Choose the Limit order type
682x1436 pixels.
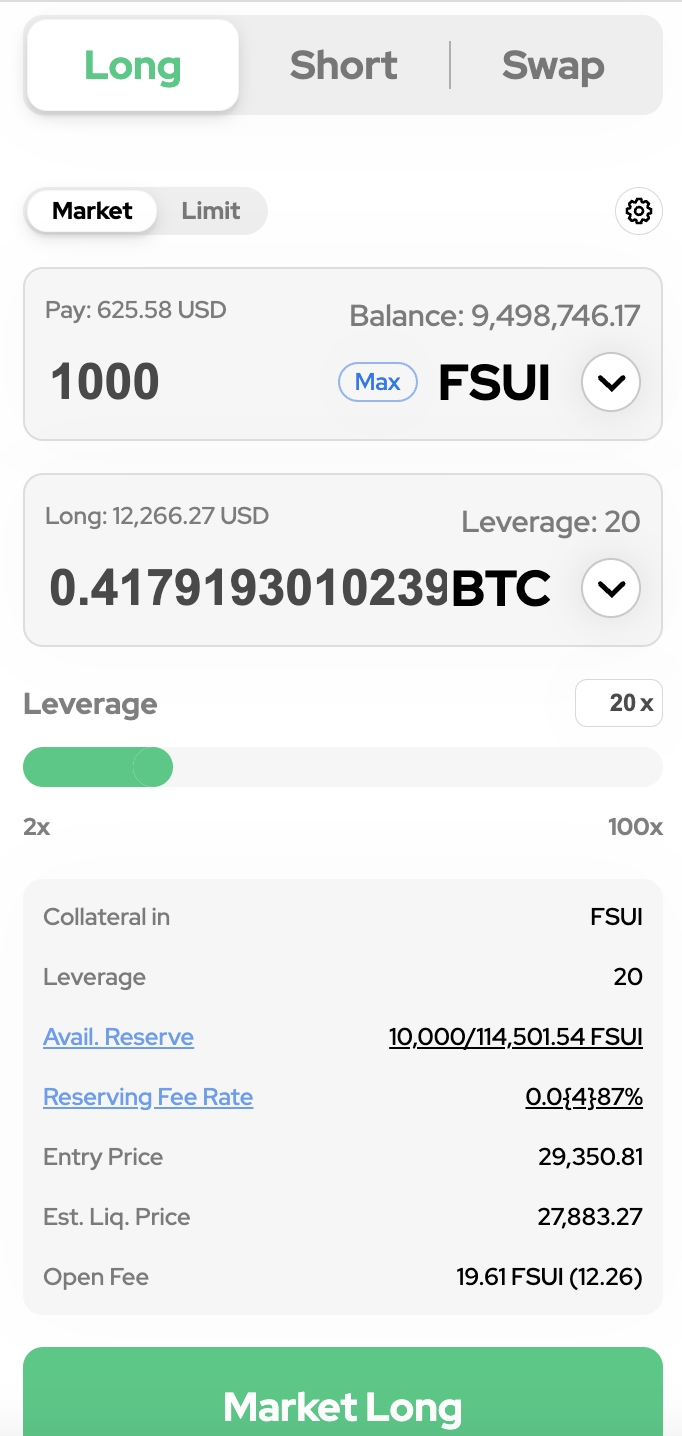point(211,211)
